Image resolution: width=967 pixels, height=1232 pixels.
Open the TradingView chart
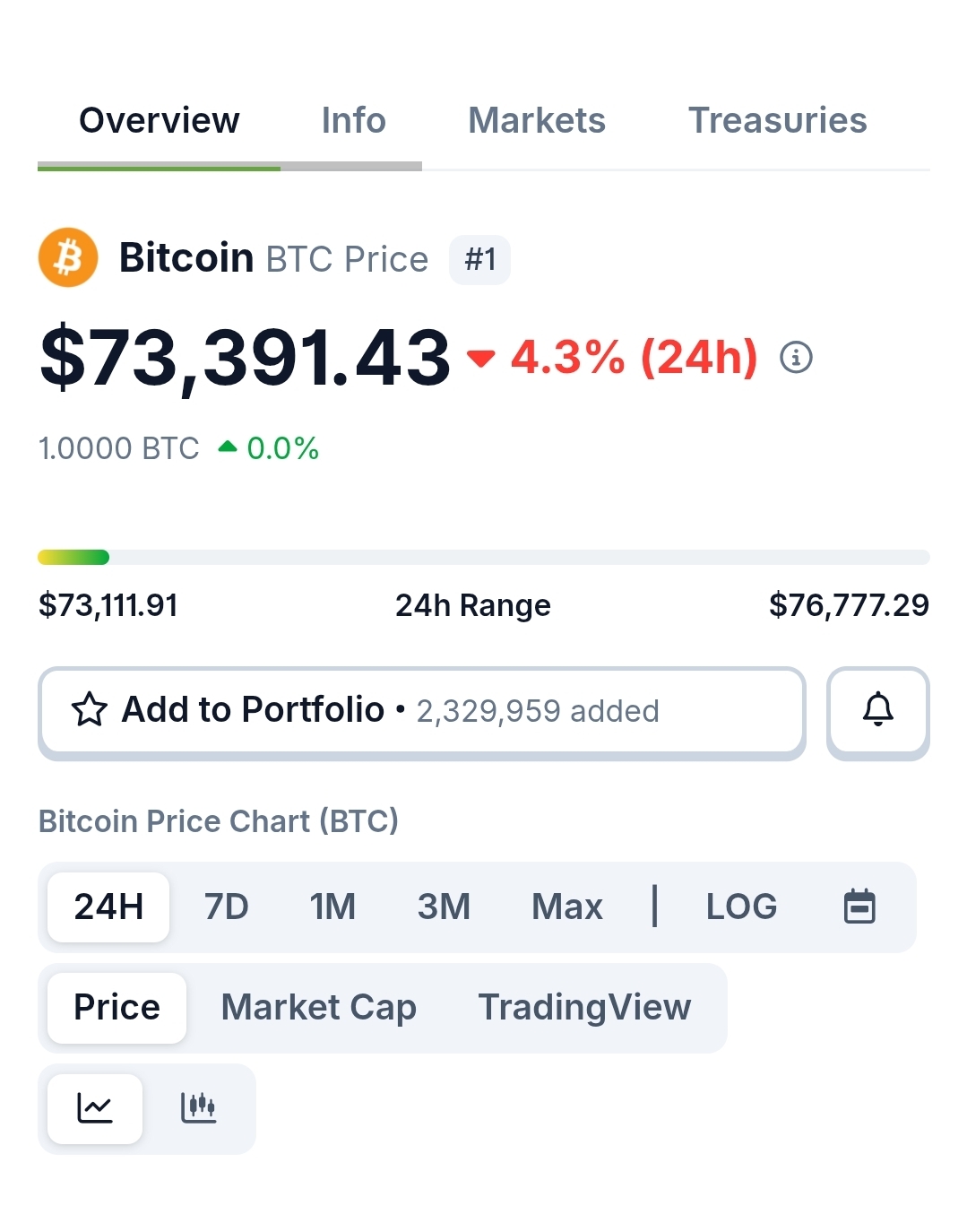584,1008
